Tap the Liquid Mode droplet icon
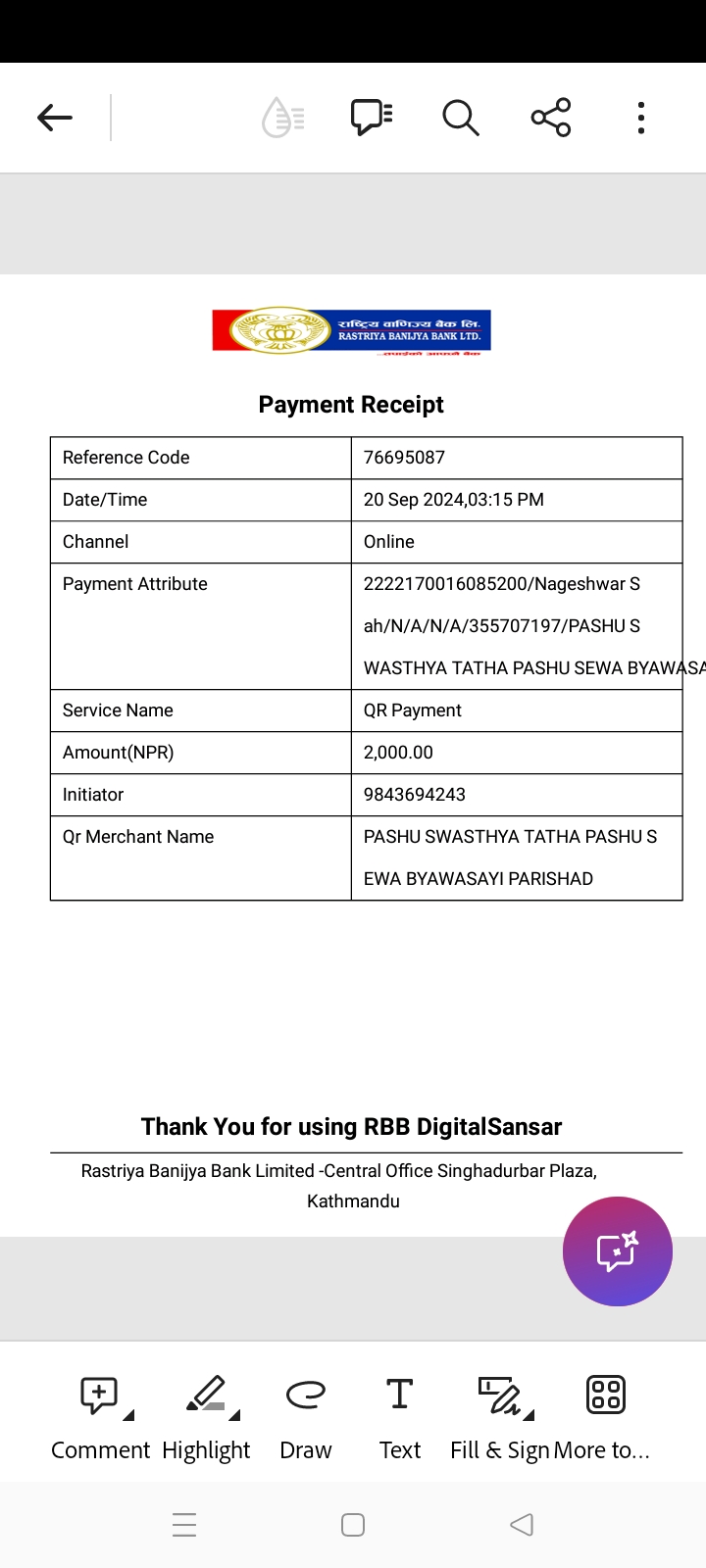The width and height of the screenshot is (706, 1568). coord(283,118)
